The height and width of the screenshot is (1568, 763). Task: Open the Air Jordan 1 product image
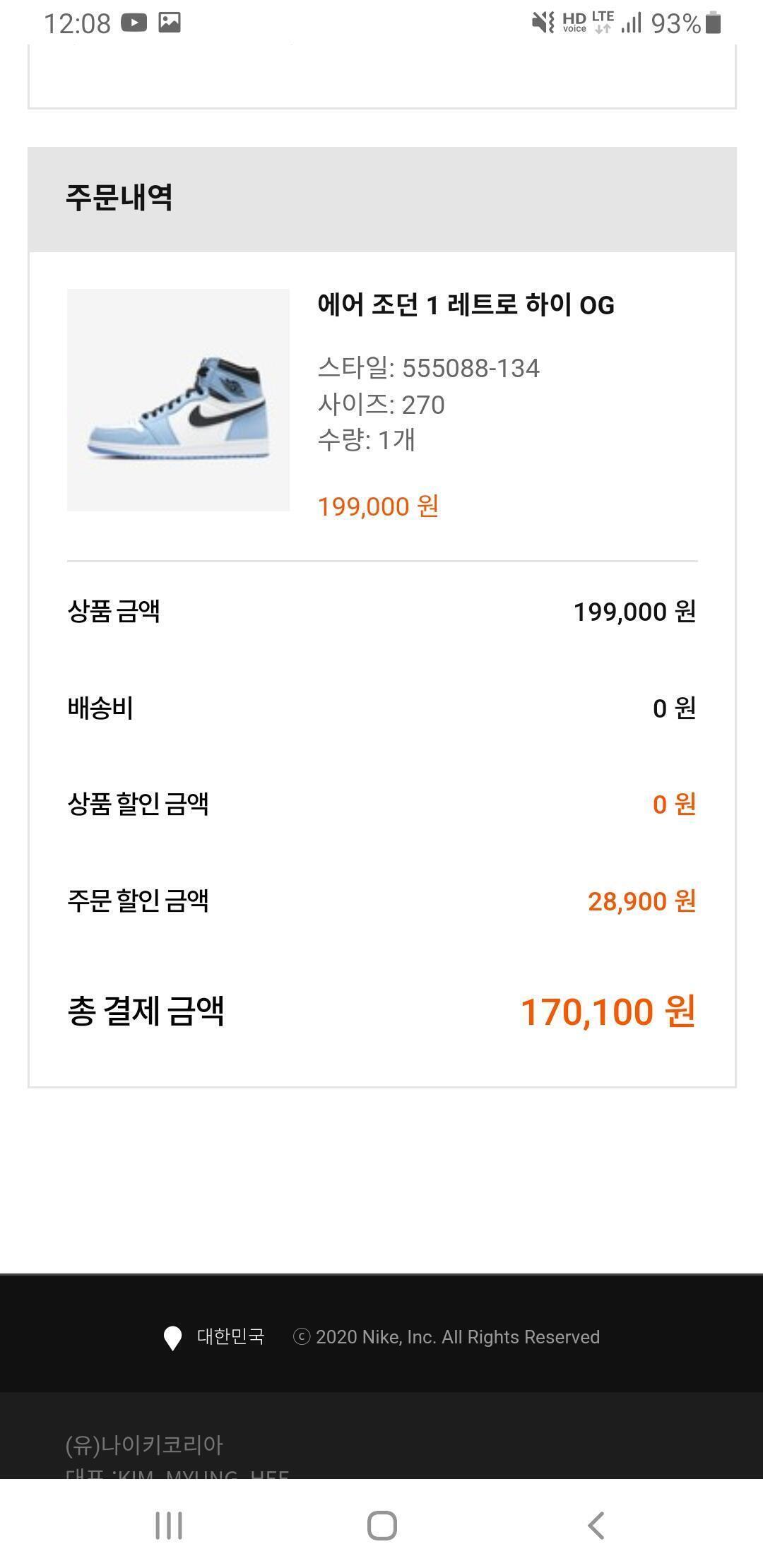tap(178, 400)
